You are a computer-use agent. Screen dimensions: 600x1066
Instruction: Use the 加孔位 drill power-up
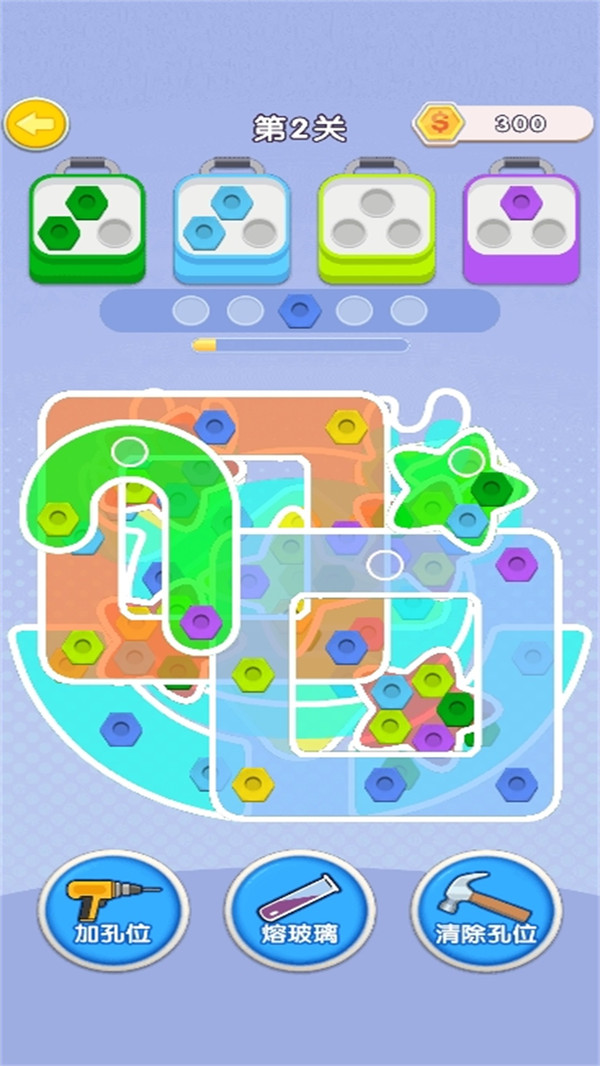[112, 908]
